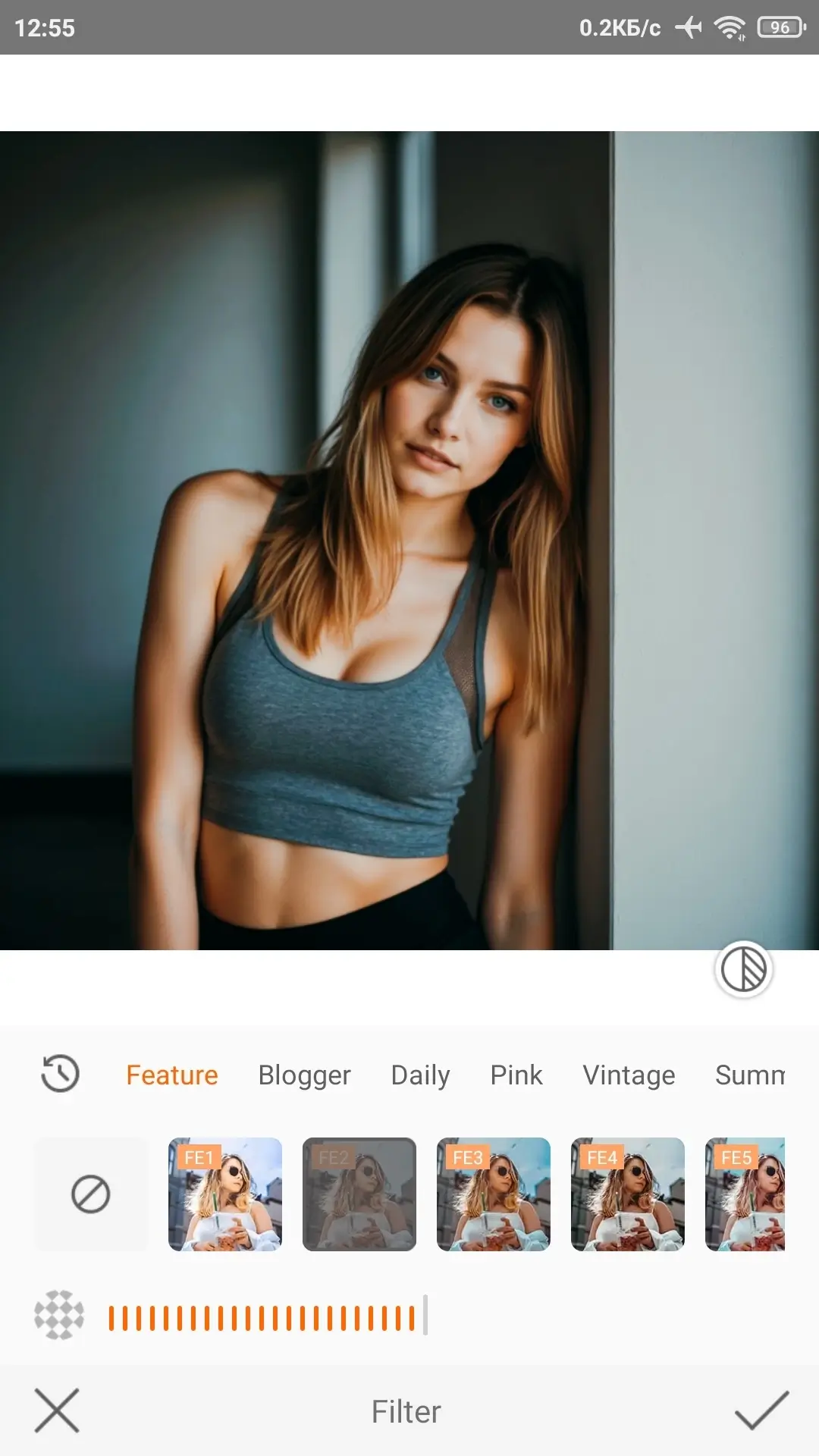Switch to the Daily filter category
The image size is (819, 1456).
pyautogui.click(x=420, y=1075)
